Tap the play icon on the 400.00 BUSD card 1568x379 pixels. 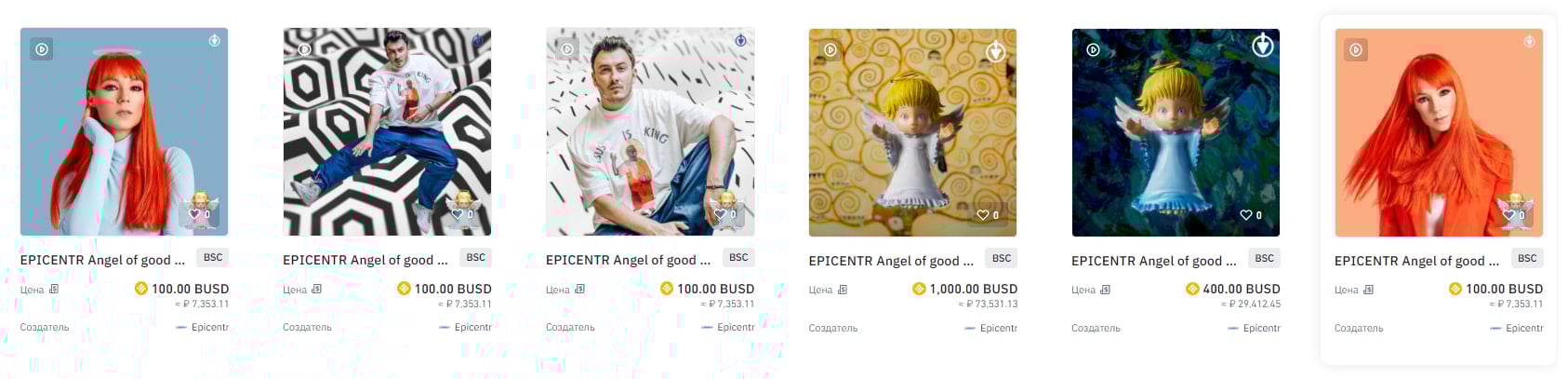point(1094,49)
